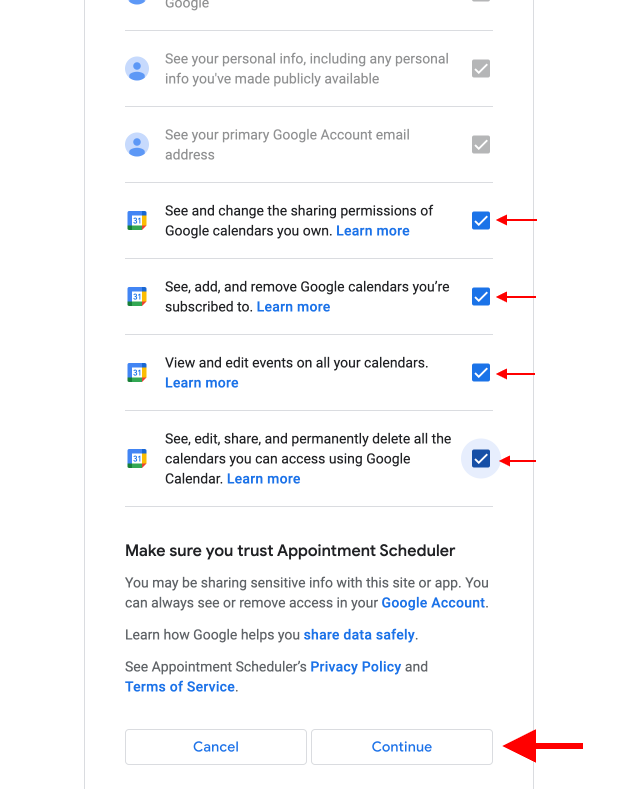Open the Google Account link
The image size is (627, 789).
click(433, 603)
